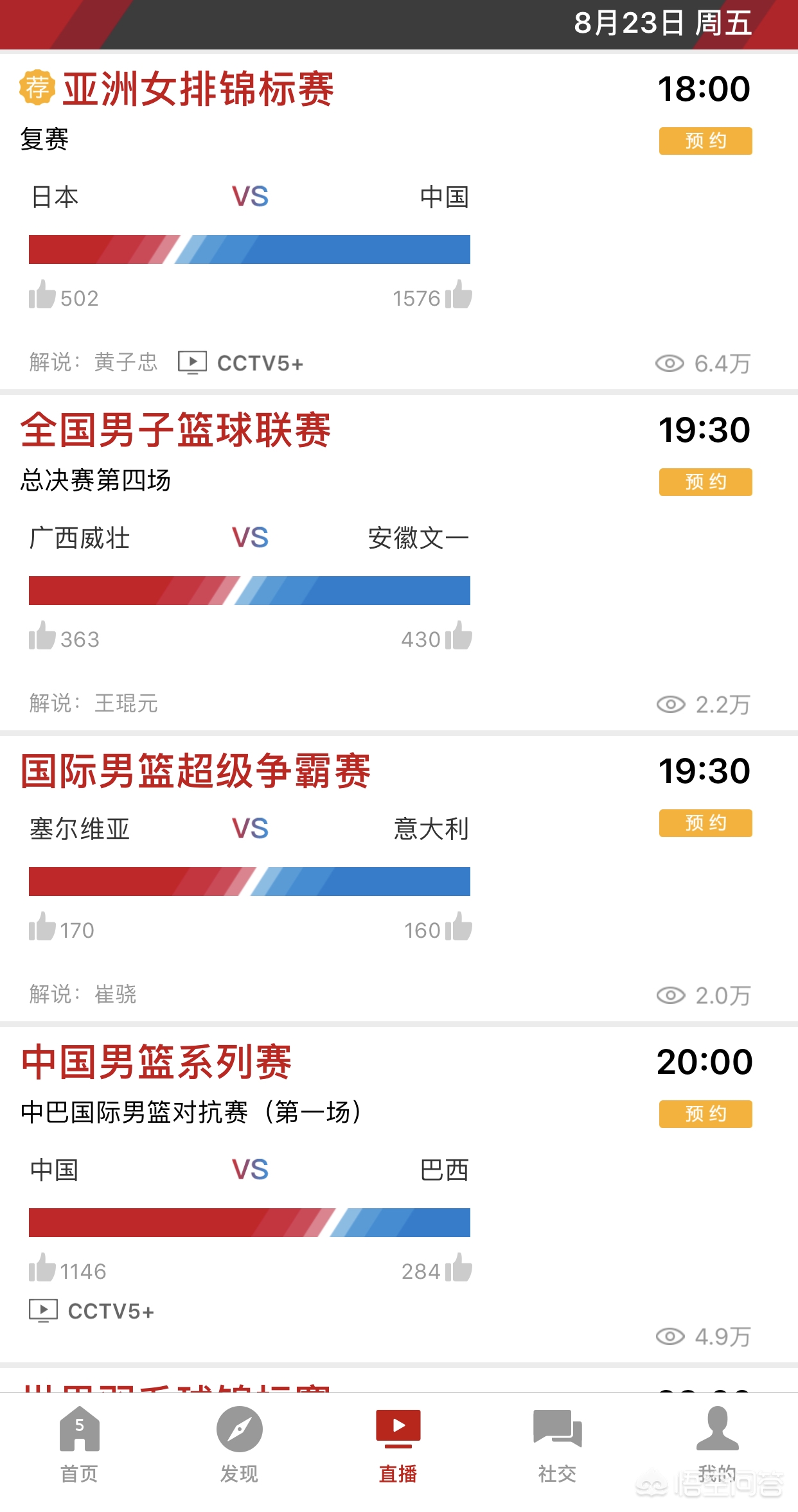Like team 中国 with thumbs-up 1576
The image size is (798, 1512).
pyautogui.click(x=459, y=295)
